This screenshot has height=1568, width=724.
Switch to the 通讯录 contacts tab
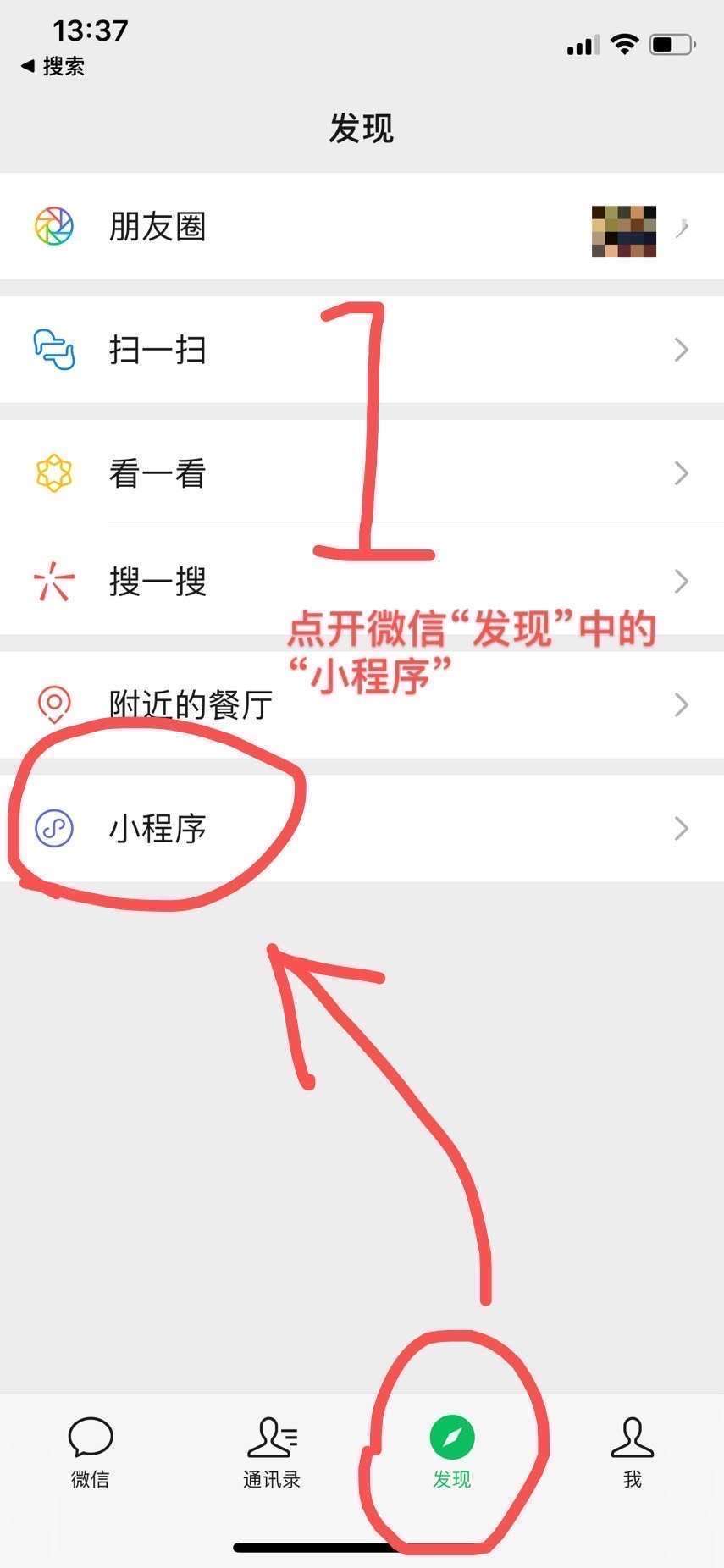point(272,1453)
